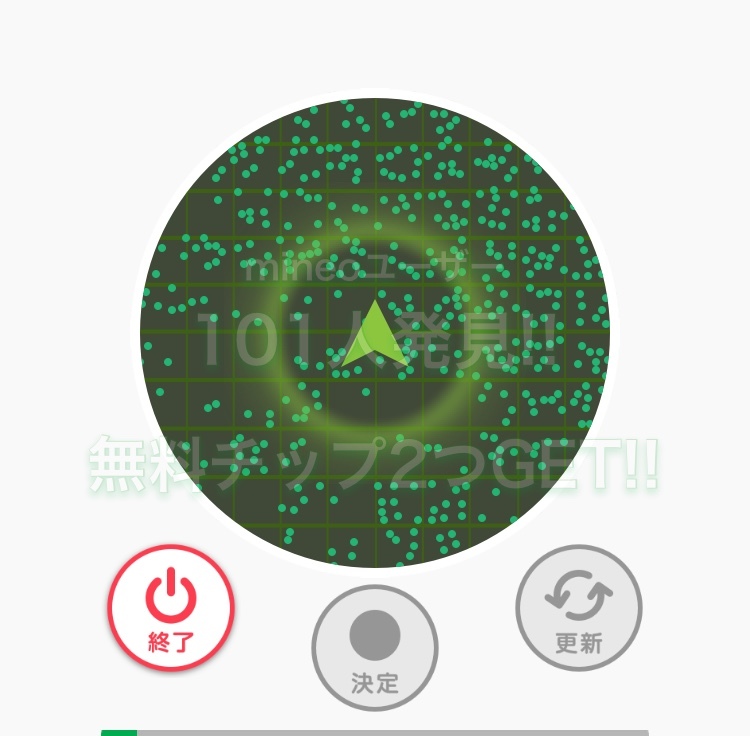The height and width of the screenshot is (736, 750).
Task: Confirm with the 決定 button
Action: click(375, 647)
